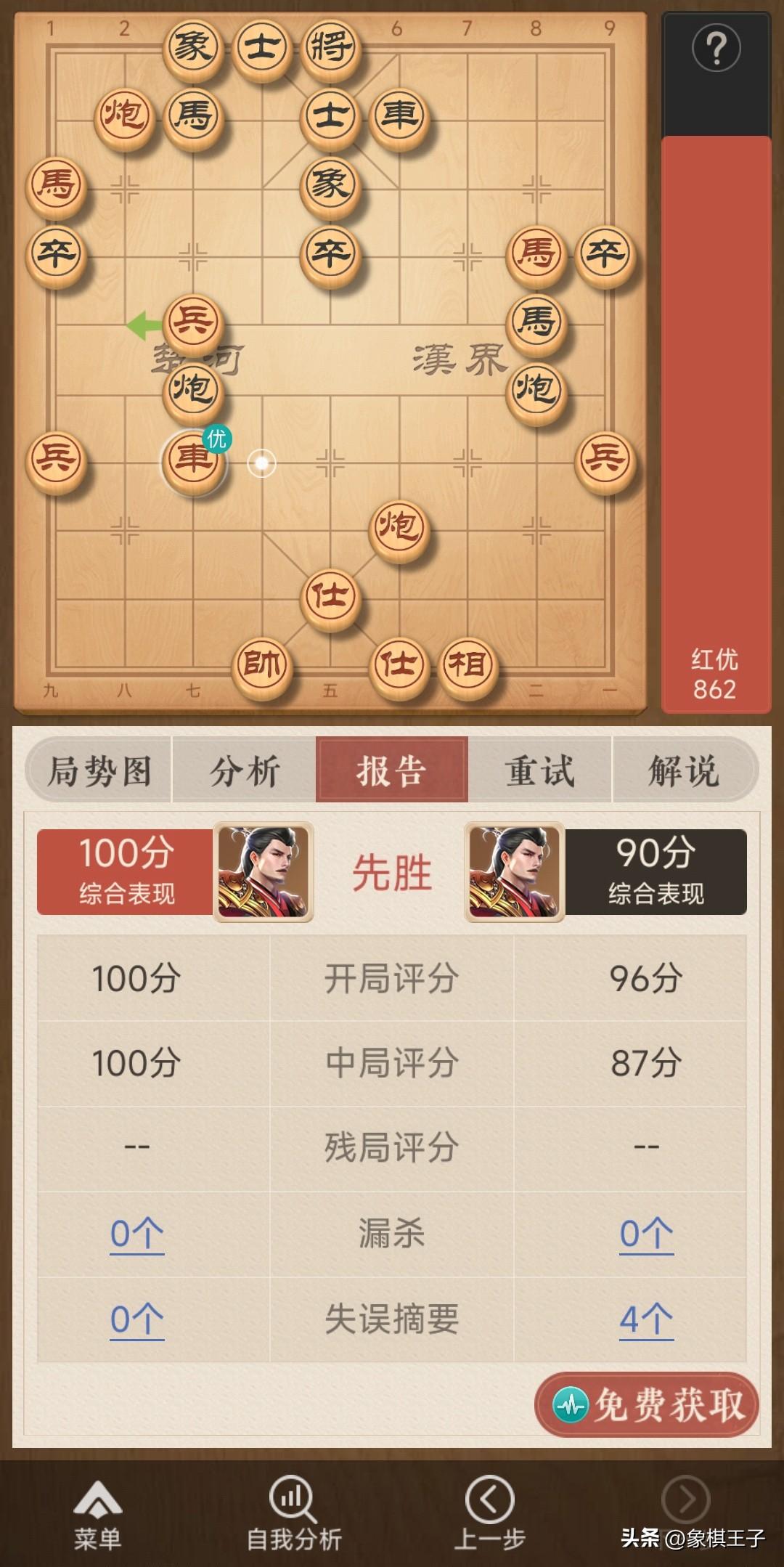Open red side's 0个 失误摘要 link
The image size is (784, 1567).
coord(137,1319)
